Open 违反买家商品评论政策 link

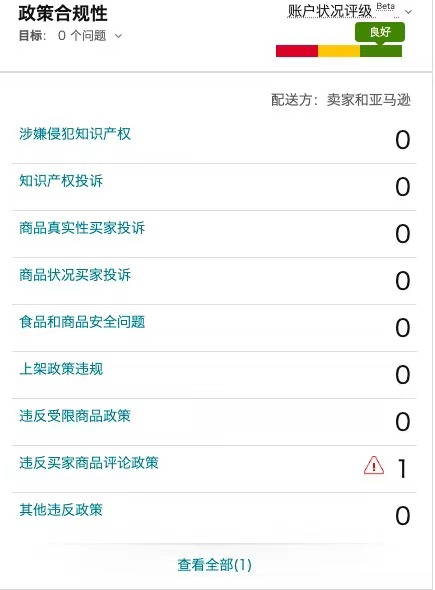click(89, 463)
